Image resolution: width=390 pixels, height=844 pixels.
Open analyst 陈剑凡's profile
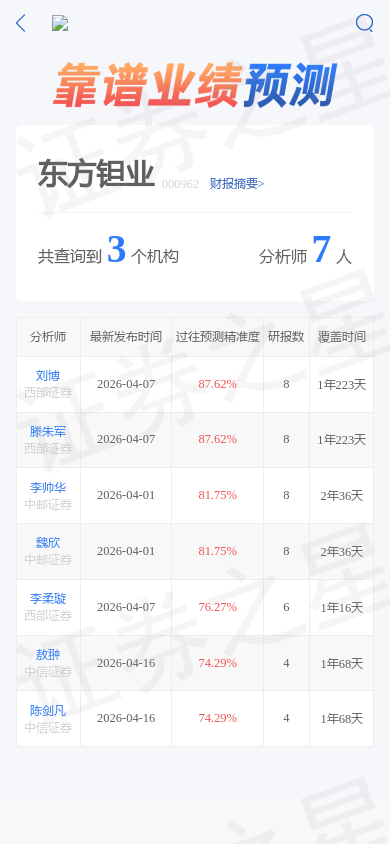click(48, 711)
